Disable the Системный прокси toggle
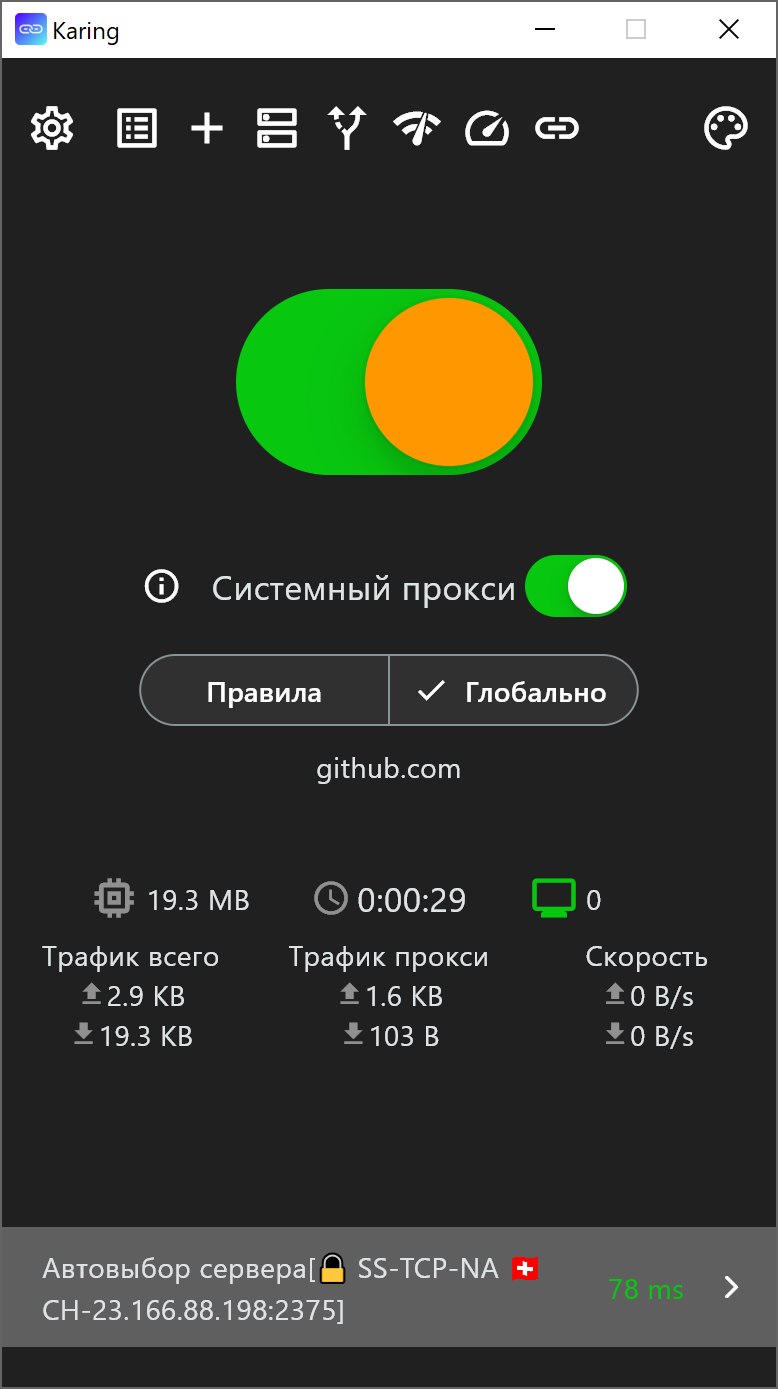This screenshot has height=1389, width=778. click(576, 587)
